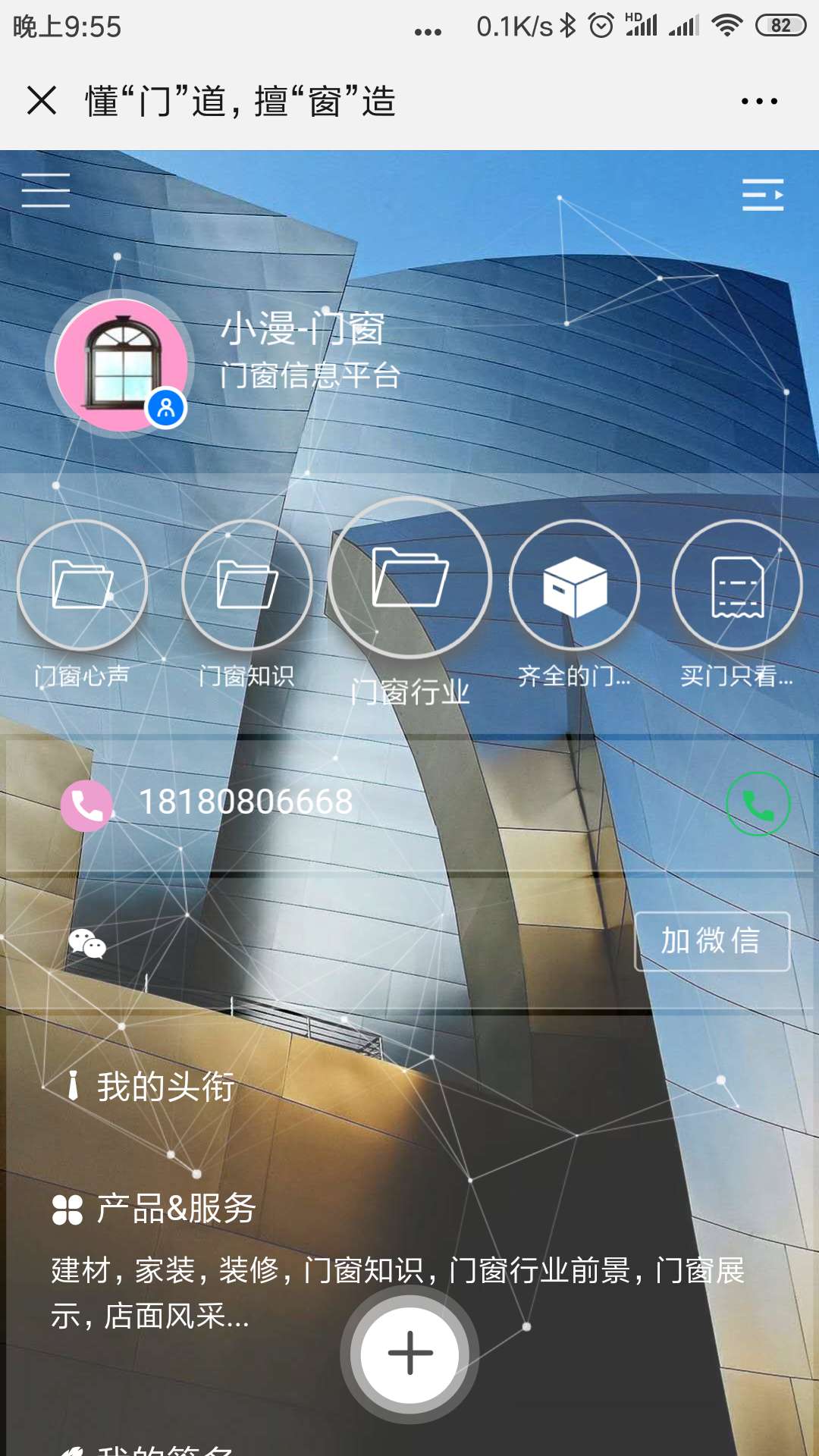Select the 门窗行业 folder
The image size is (819, 1456).
(409, 578)
